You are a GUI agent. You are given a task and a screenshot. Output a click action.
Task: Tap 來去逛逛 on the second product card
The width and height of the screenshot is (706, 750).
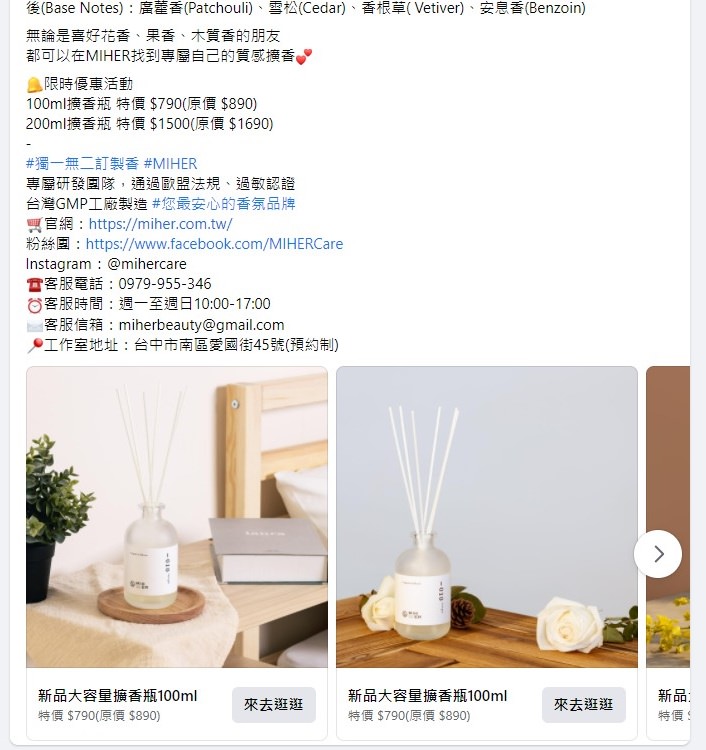584,705
